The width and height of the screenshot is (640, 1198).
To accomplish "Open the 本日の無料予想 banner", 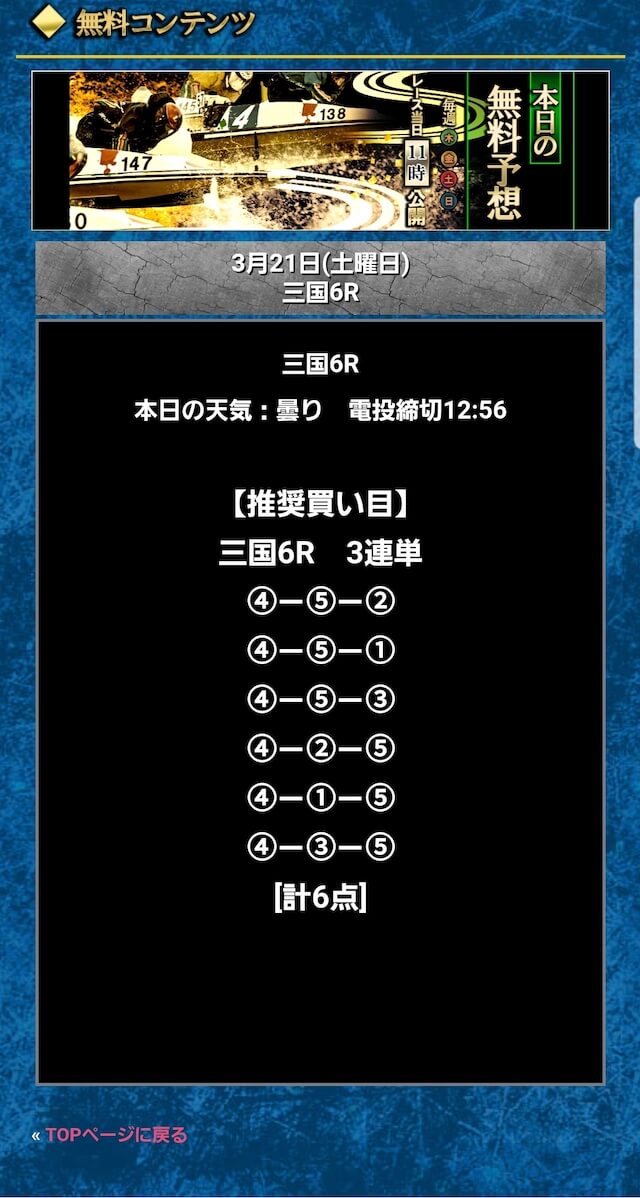I will 320,151.
